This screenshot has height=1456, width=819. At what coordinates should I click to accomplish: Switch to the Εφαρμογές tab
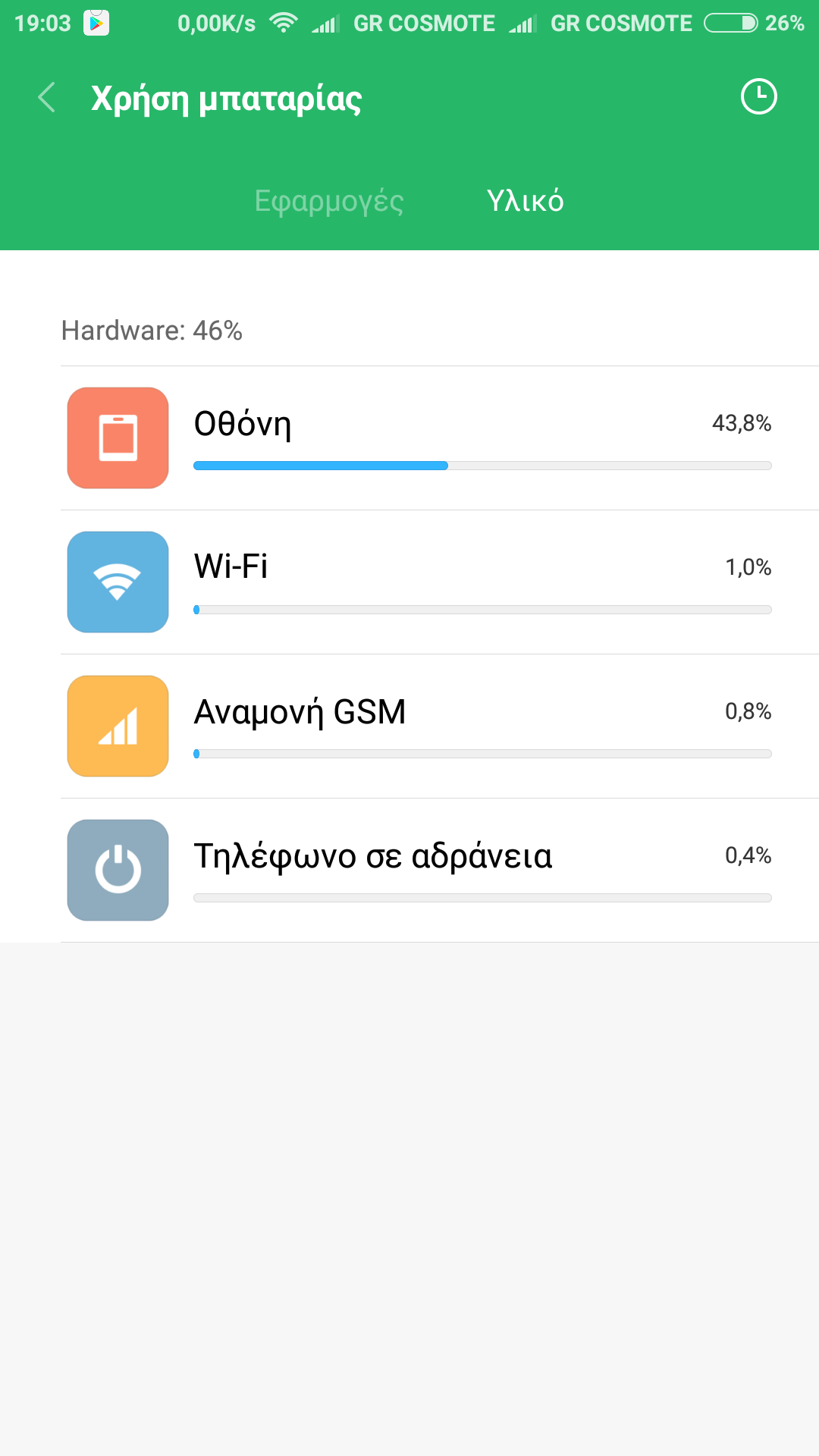pos(328,201)
